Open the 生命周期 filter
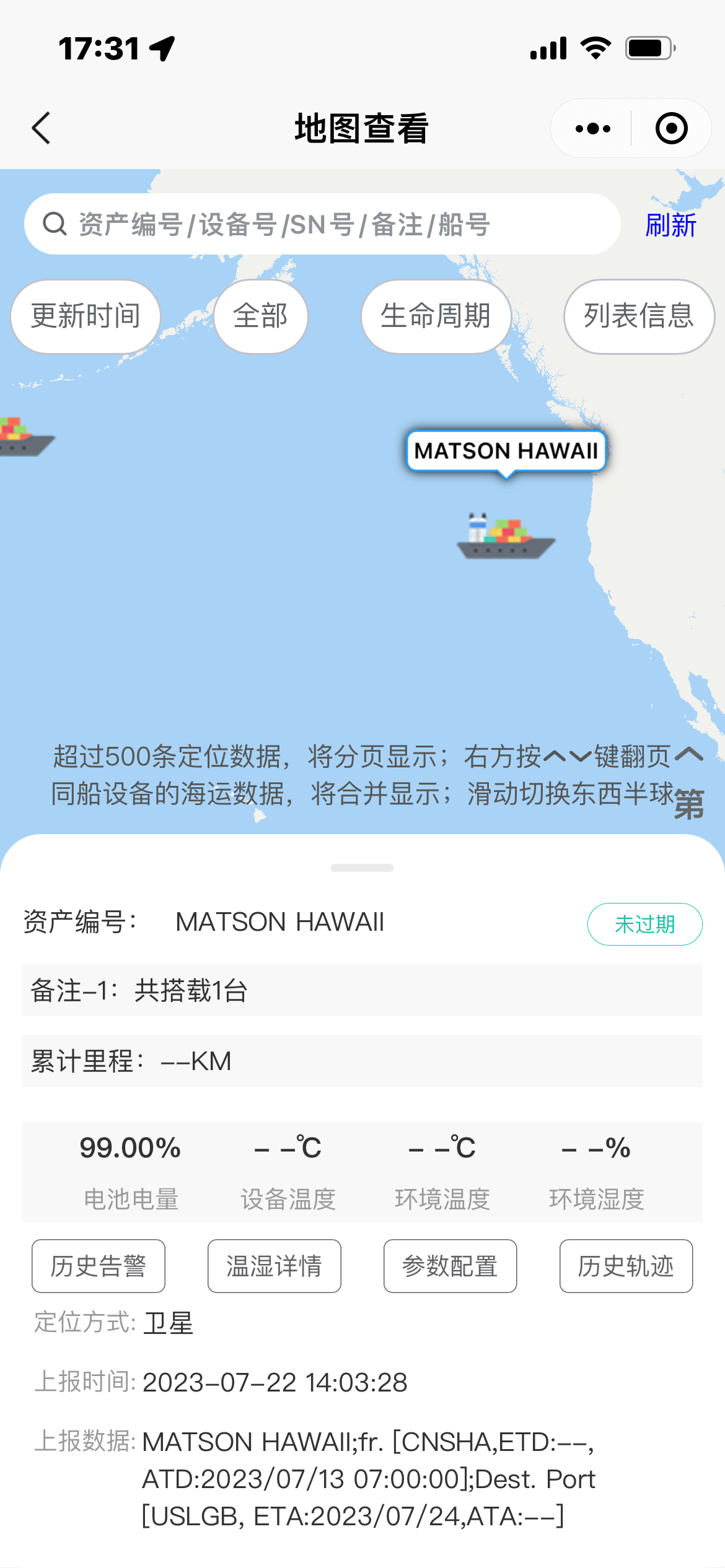Viewport: 725px width, 1568px height. (x=436, y=316)
